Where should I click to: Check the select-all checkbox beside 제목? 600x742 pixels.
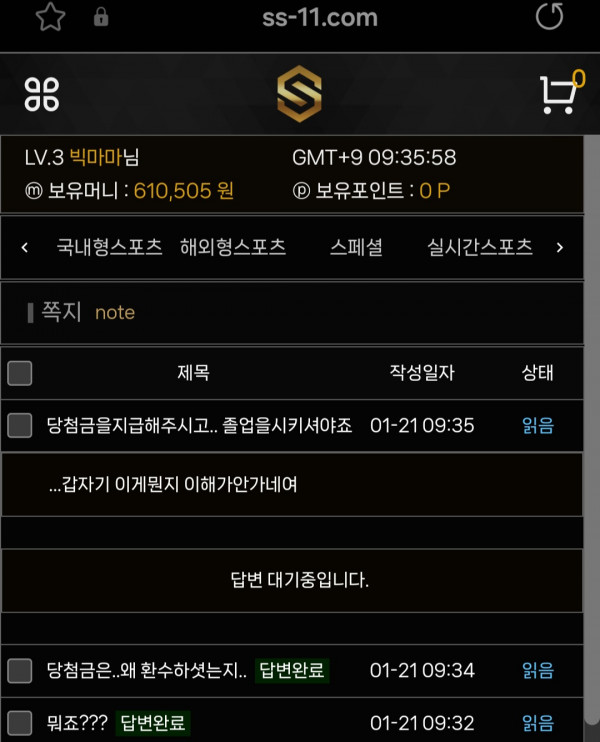pos(20,374)
